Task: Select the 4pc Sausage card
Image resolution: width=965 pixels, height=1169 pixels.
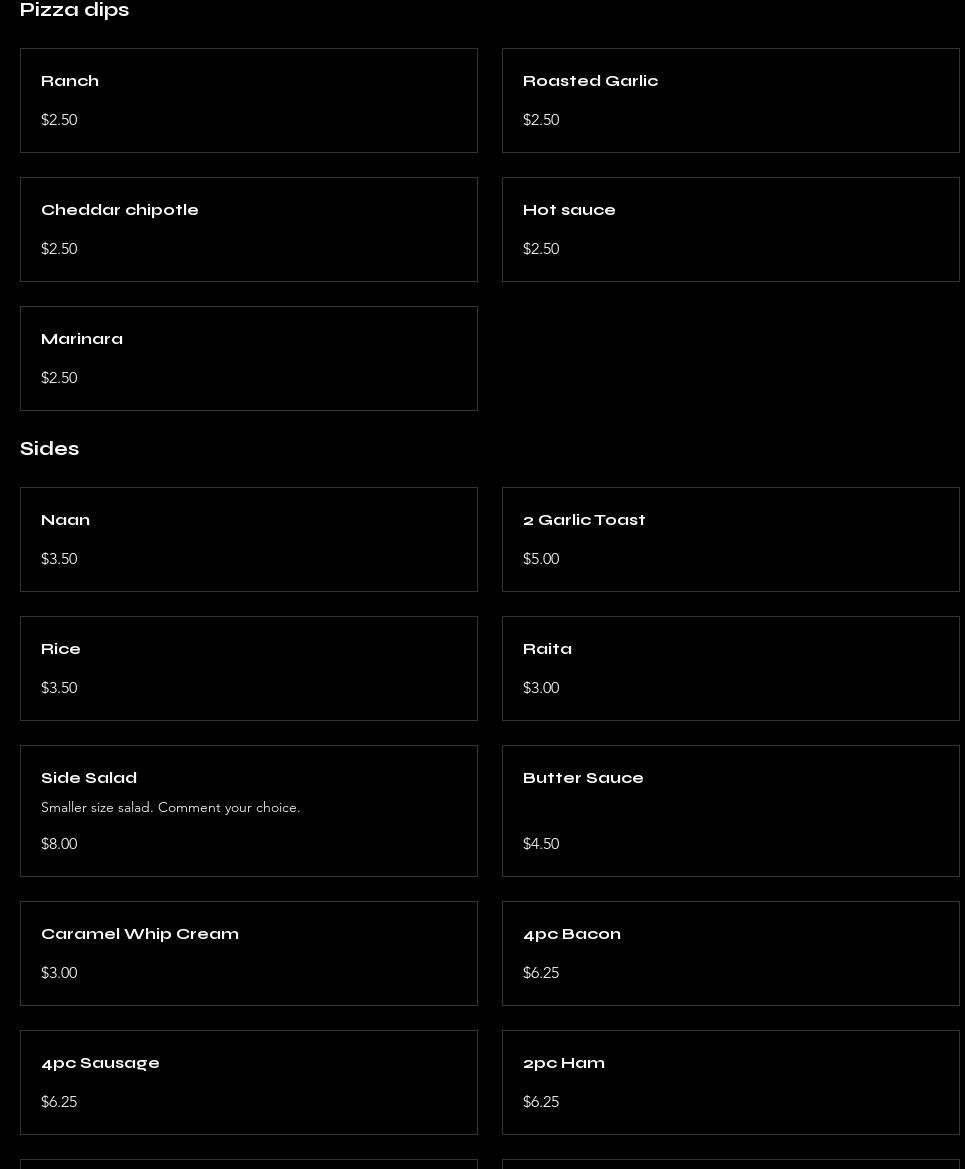Action: pos(248,1082)
